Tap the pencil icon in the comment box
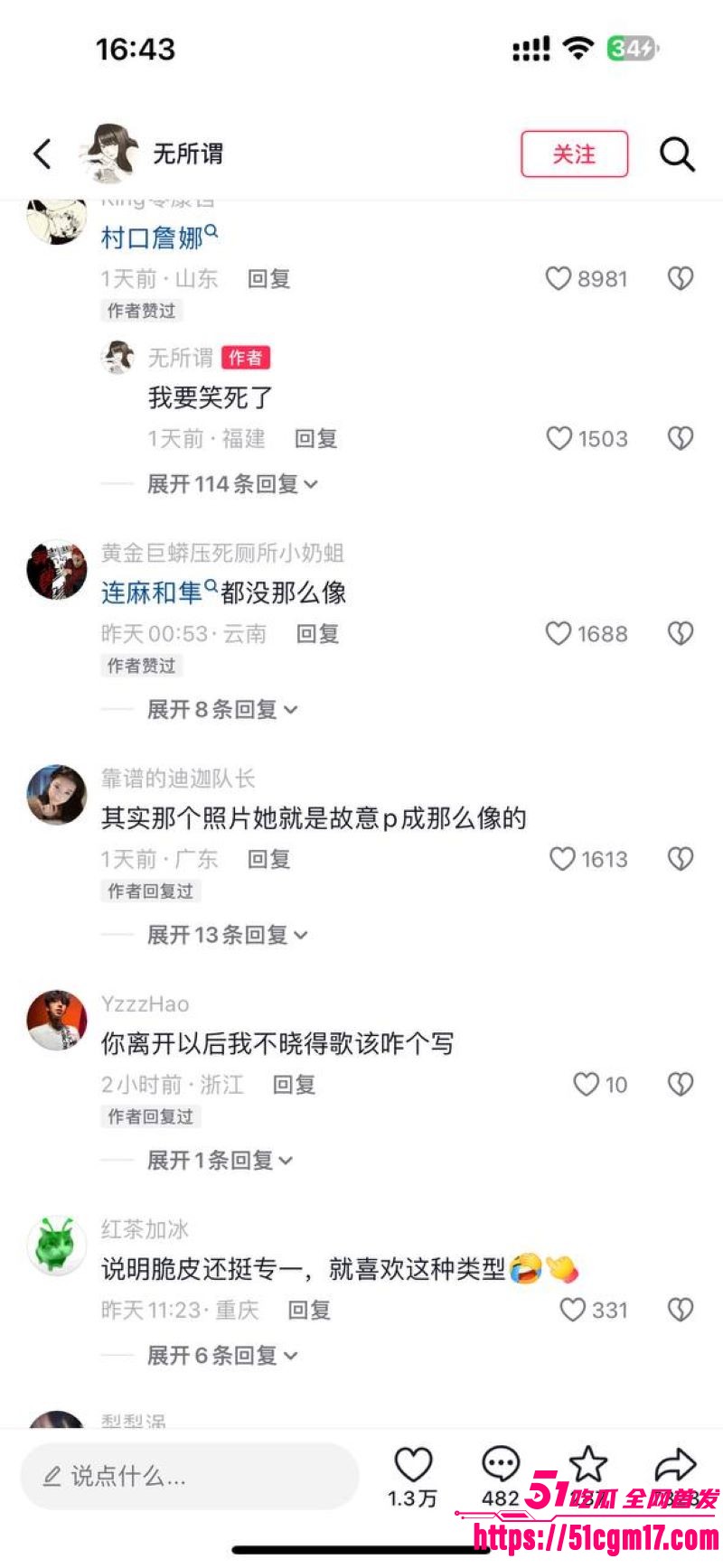The height and width of the screenshot is (1568, 723). tap(50, 1477)
